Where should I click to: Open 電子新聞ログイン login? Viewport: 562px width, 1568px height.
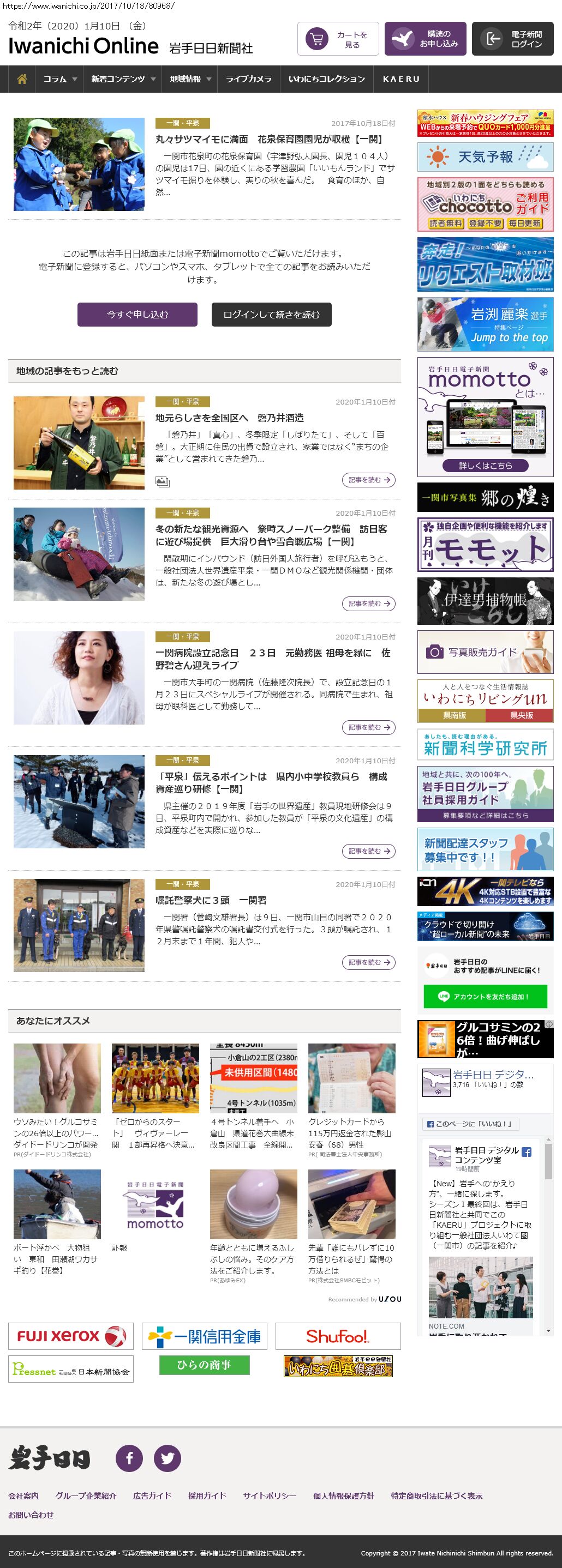(x=512, y=40)
